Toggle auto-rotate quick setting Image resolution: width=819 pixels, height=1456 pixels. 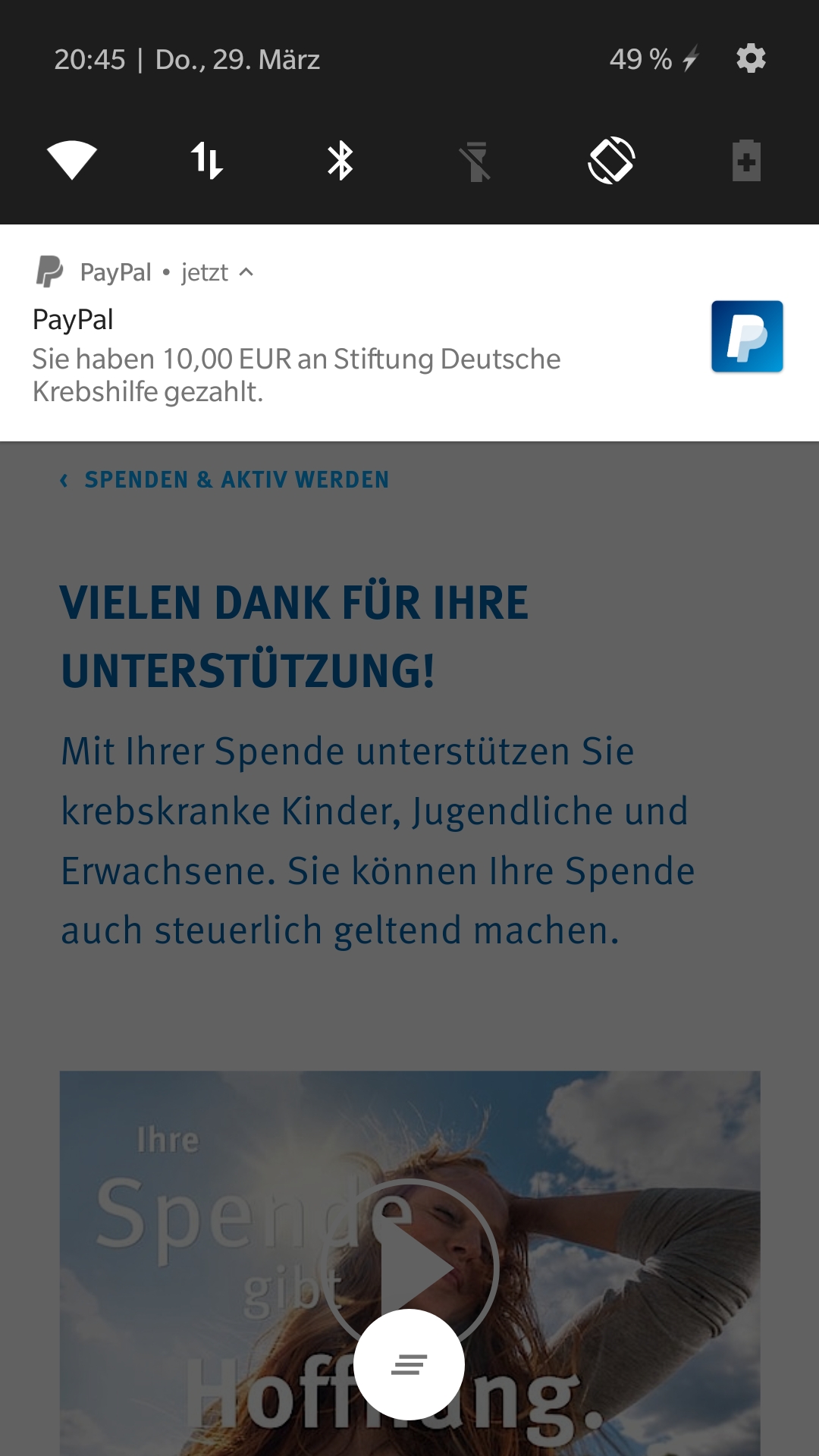pos(611,160)
